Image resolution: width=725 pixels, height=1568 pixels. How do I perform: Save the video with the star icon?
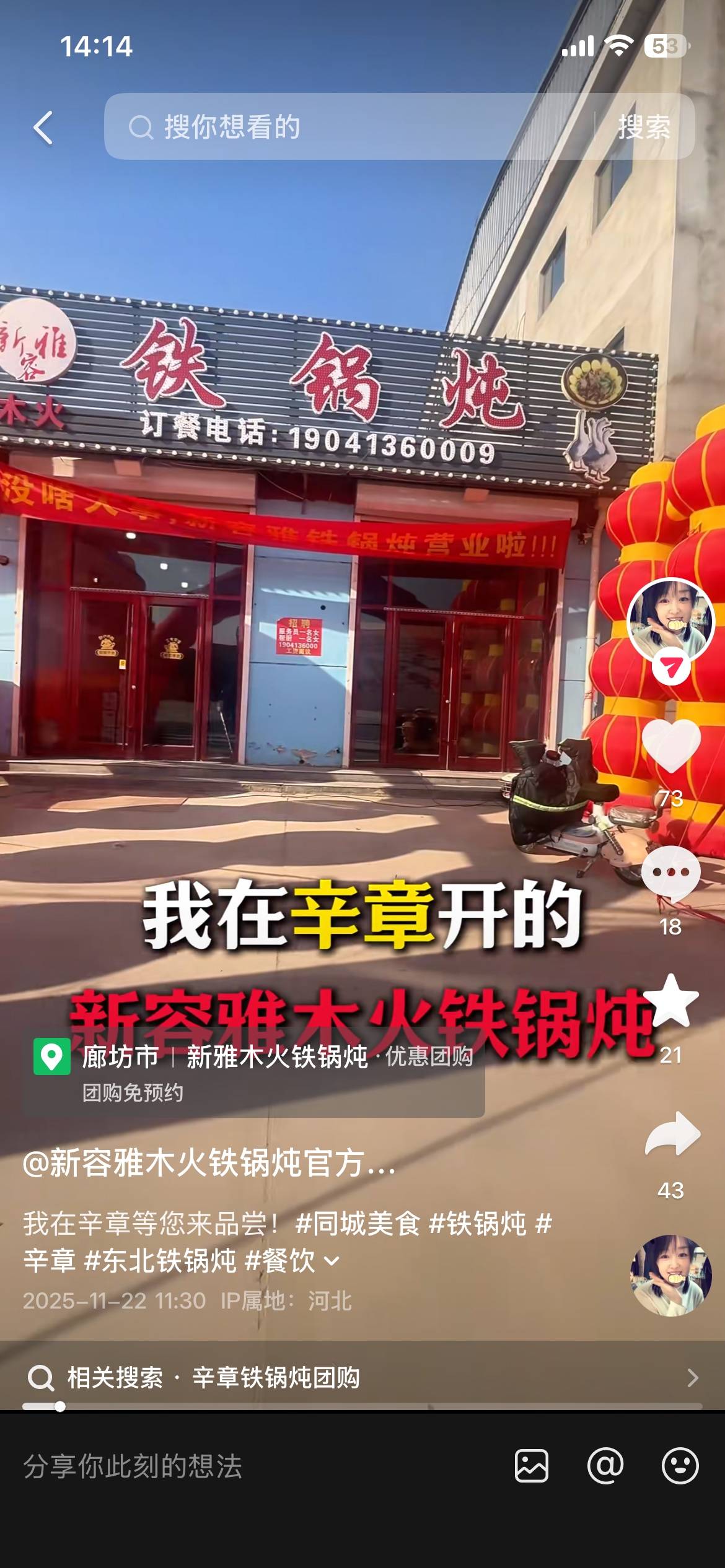click(670, 1001)
